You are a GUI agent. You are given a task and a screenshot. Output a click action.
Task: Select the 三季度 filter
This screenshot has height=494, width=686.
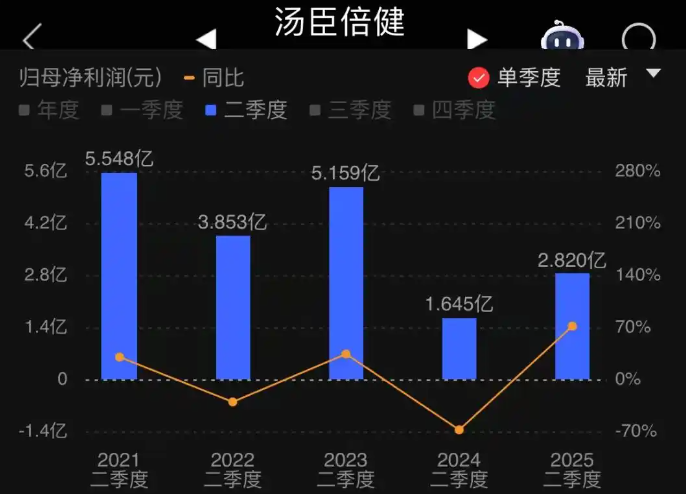[x=350, y=111]
